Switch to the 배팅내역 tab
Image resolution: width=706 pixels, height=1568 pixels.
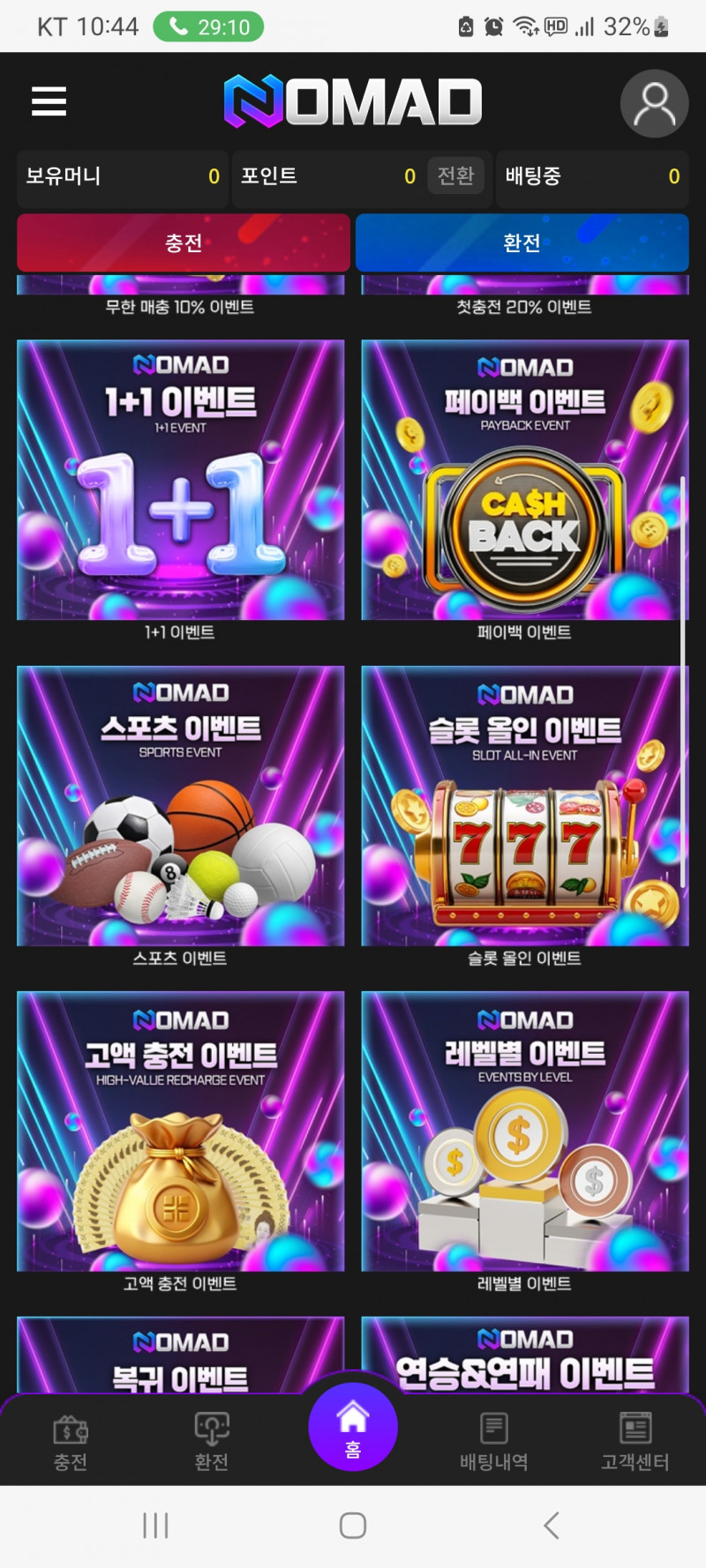[x=493, y=1443]
